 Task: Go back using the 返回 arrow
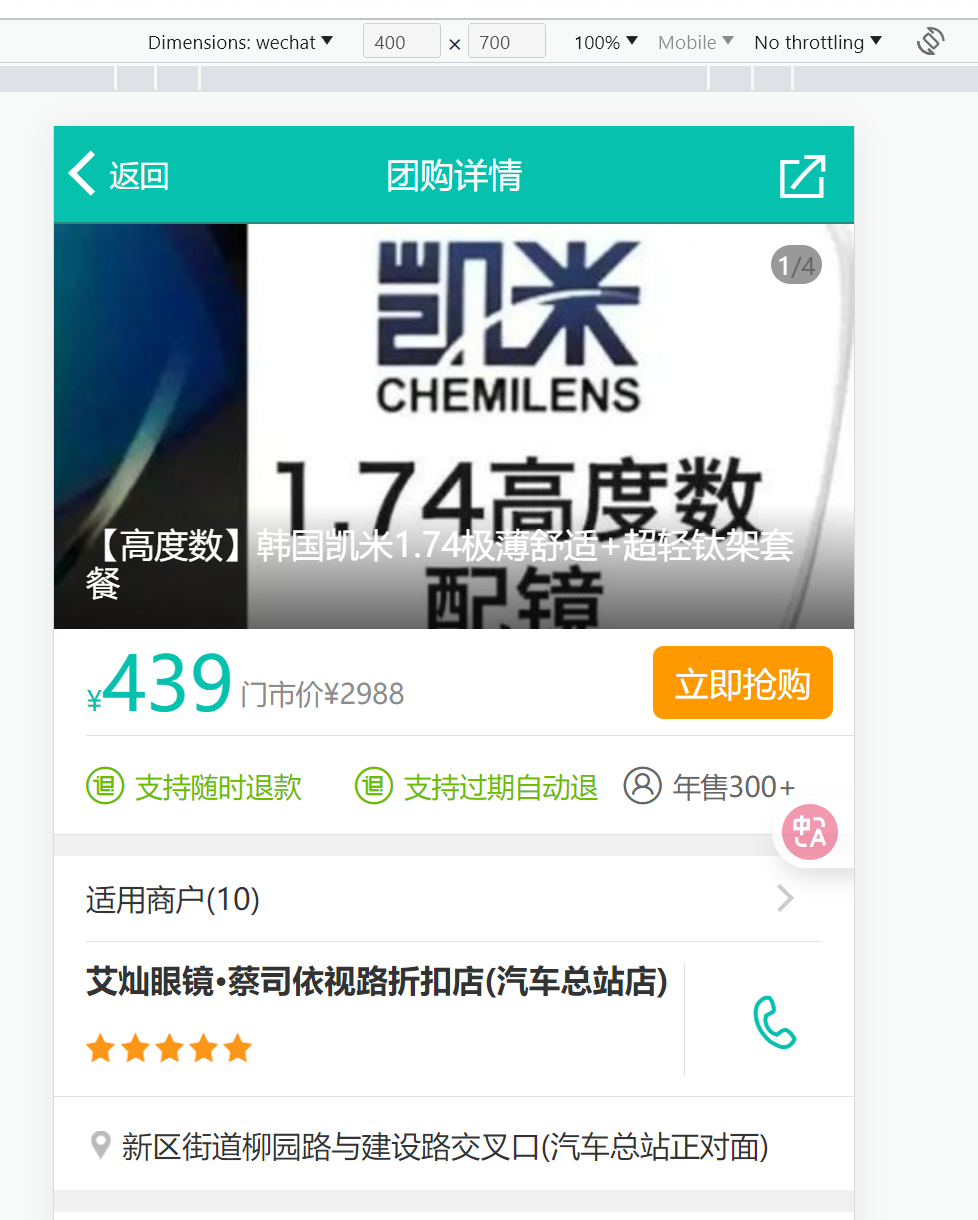(118, 175)
